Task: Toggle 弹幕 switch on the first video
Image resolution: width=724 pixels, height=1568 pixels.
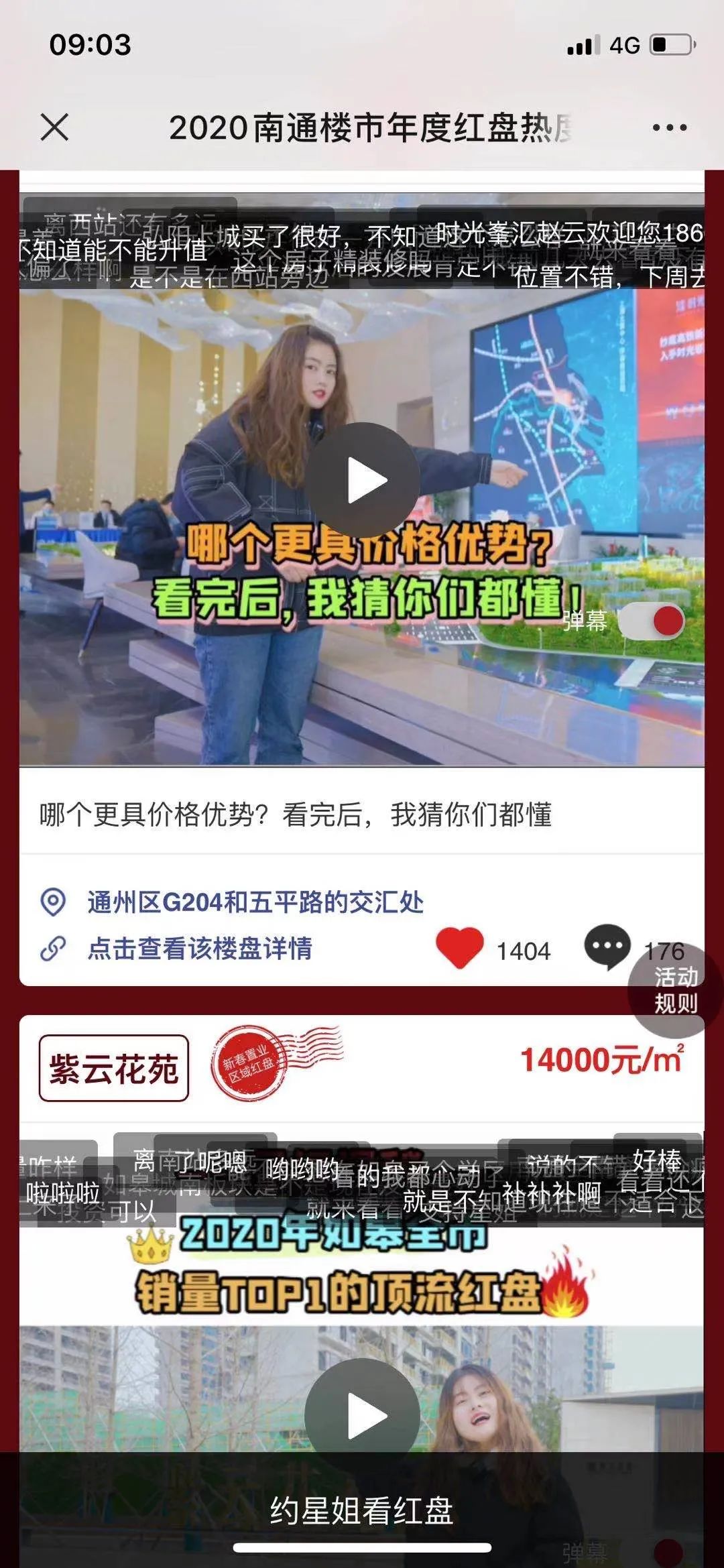Action: coord(652,621)
